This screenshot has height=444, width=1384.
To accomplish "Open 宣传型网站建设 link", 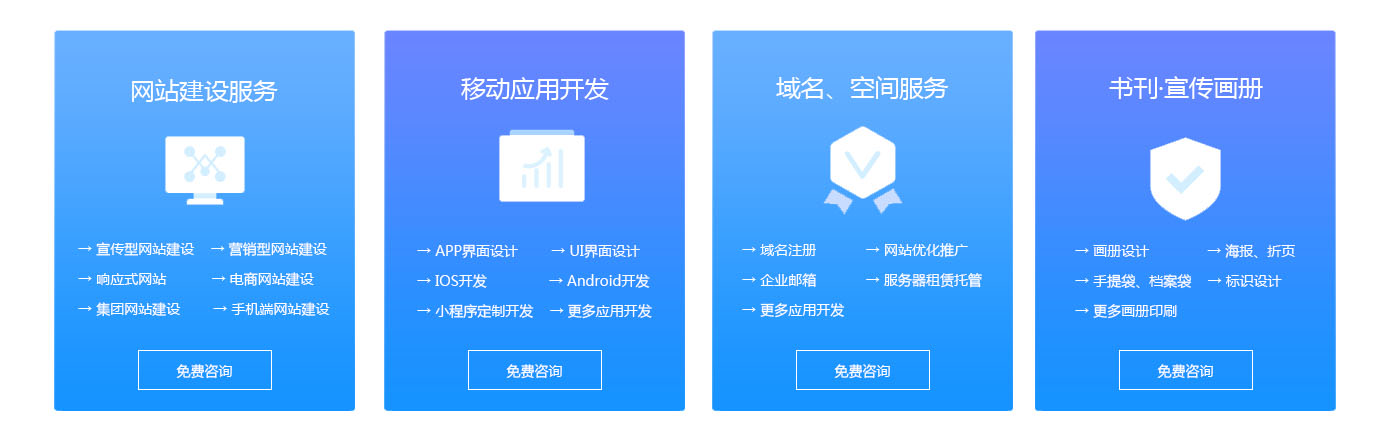I will click(144, 249).
